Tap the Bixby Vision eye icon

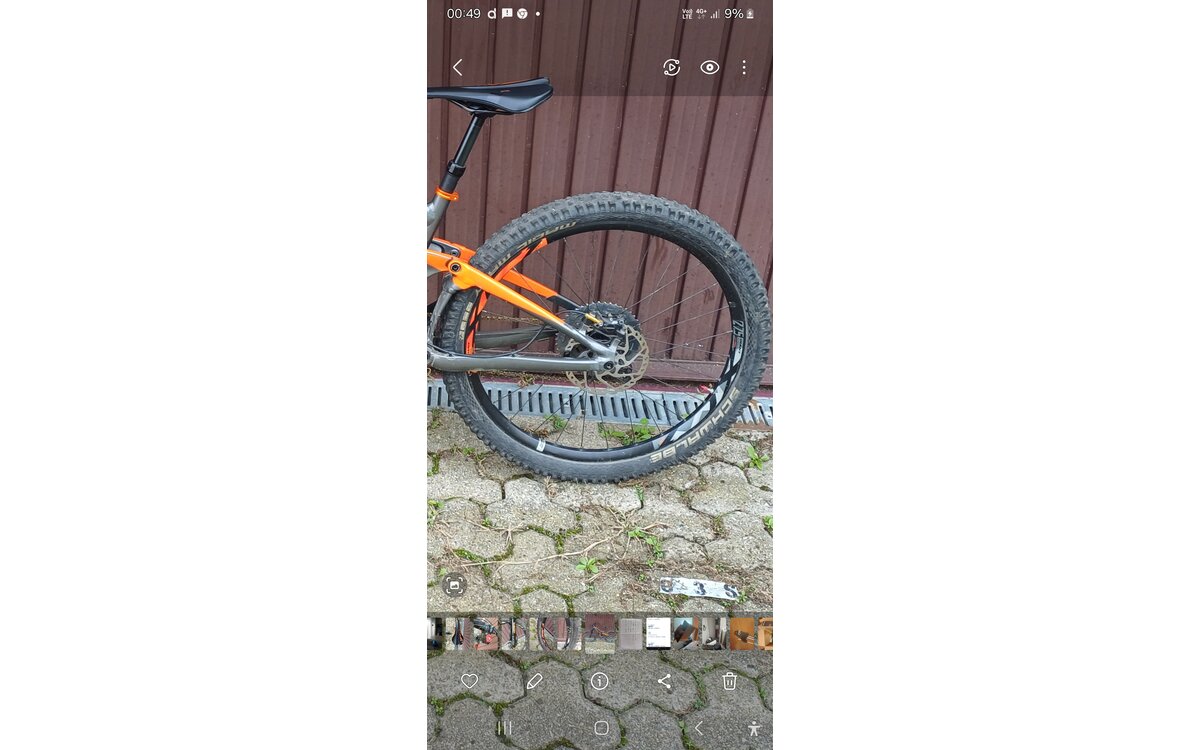coord(710,67)
